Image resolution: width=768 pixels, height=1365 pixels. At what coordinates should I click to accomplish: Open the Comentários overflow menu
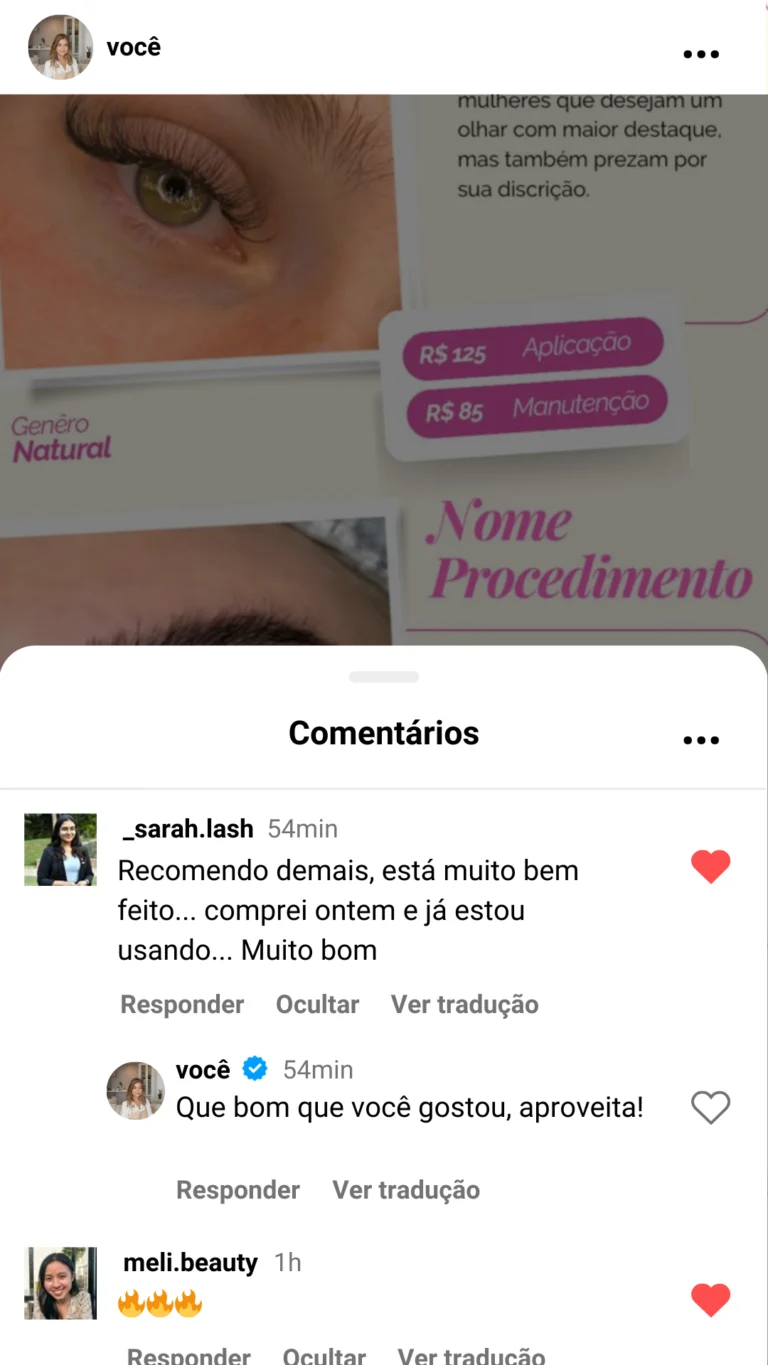pos(701,740)
